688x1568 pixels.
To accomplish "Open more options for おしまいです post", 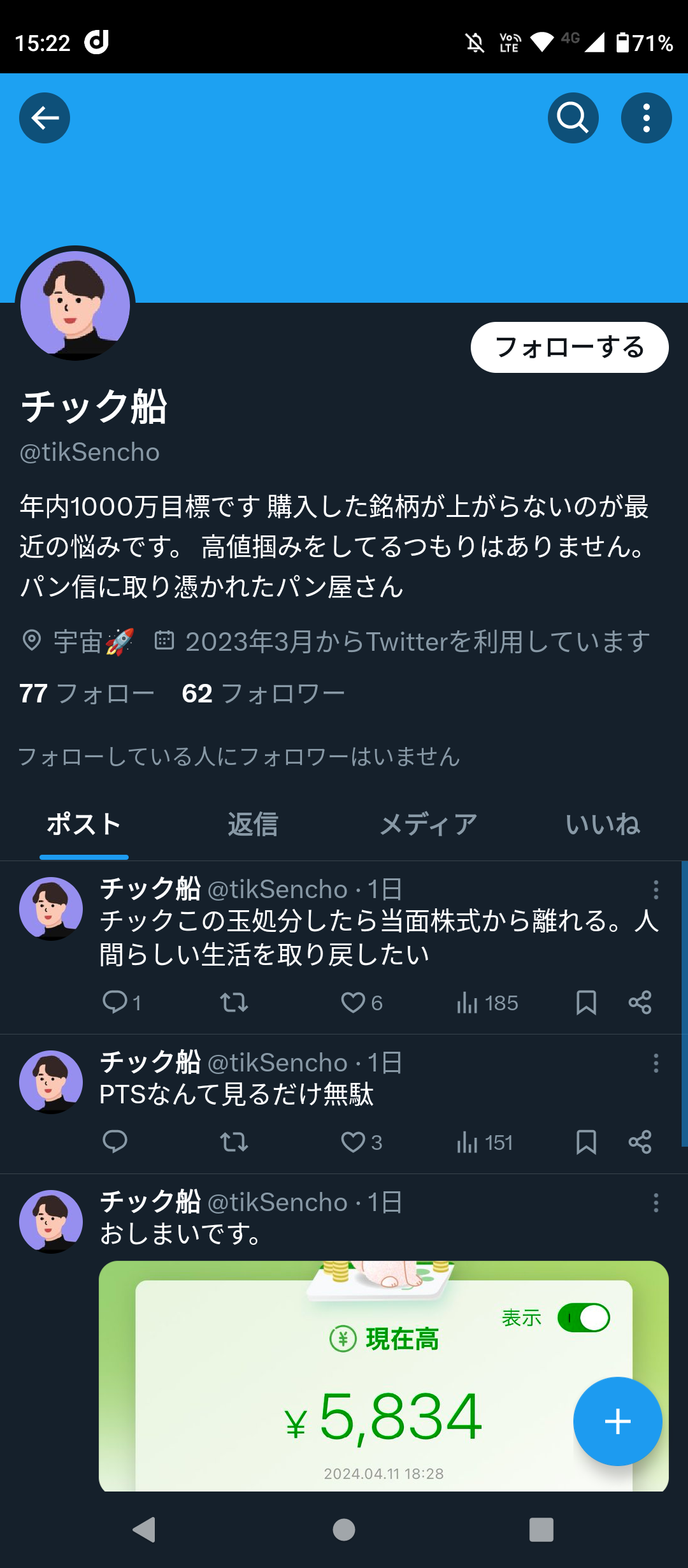I will [656, 1203].
